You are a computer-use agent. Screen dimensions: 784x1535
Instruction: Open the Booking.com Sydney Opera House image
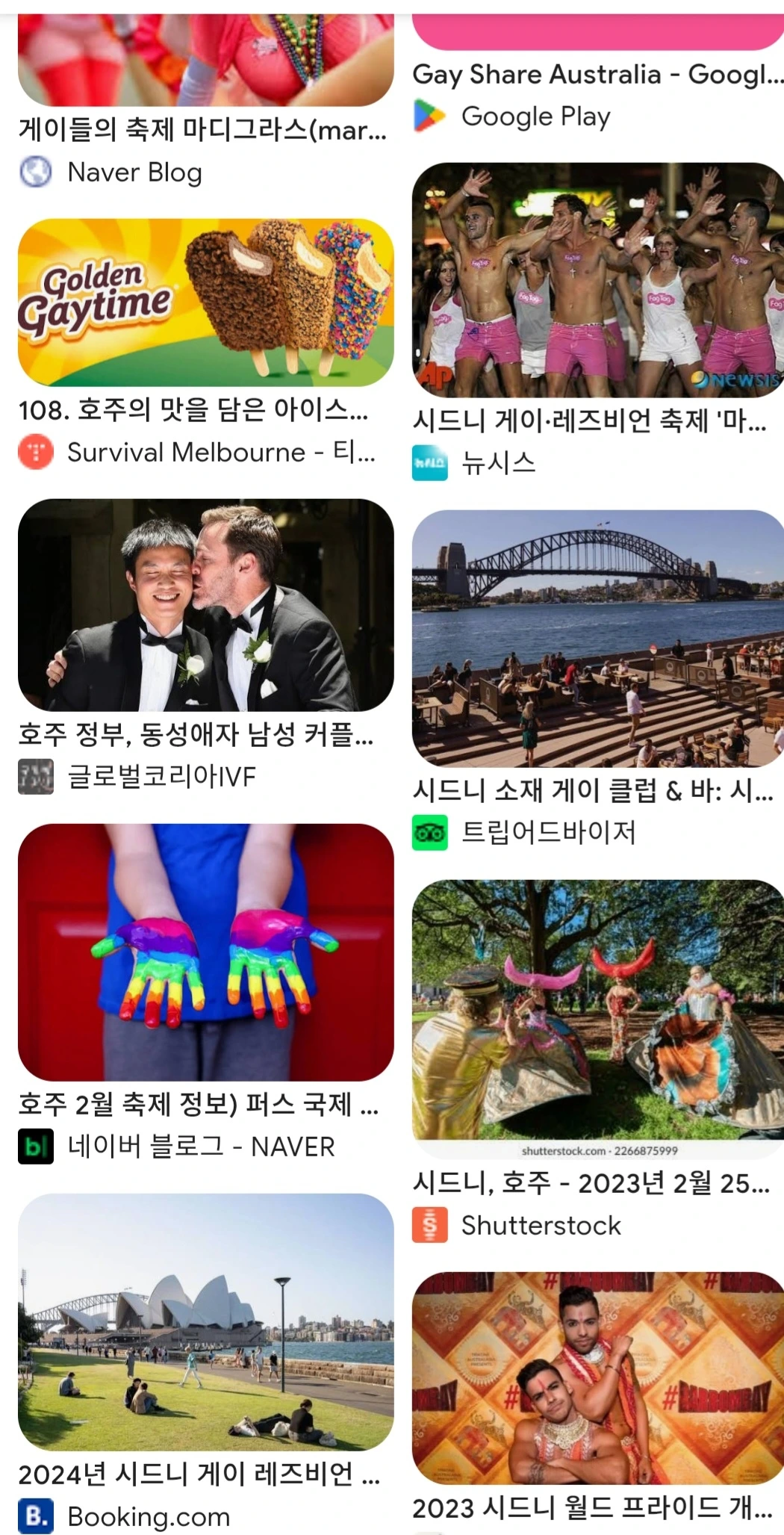(x=205, y=1321)
